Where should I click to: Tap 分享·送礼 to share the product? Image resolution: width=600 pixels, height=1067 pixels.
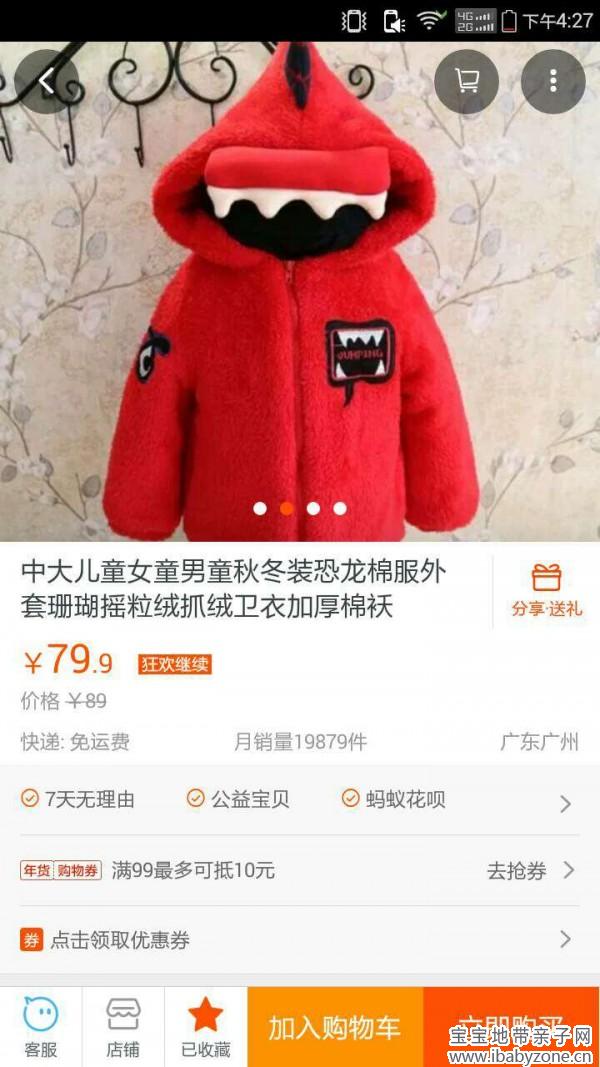tap(546, 590)
